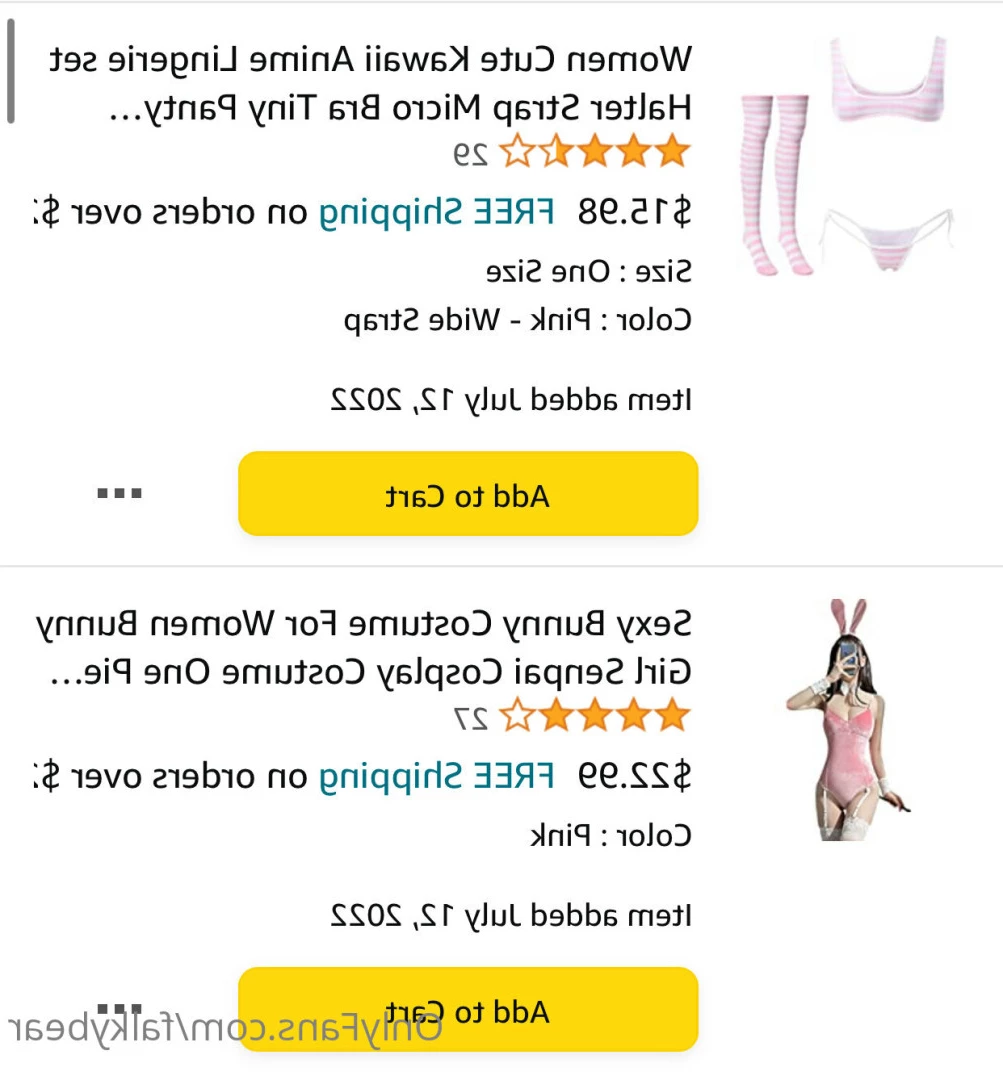Add the Sexy Bunny Costume to cart

pyautogui.click(x=467, y=1010)
